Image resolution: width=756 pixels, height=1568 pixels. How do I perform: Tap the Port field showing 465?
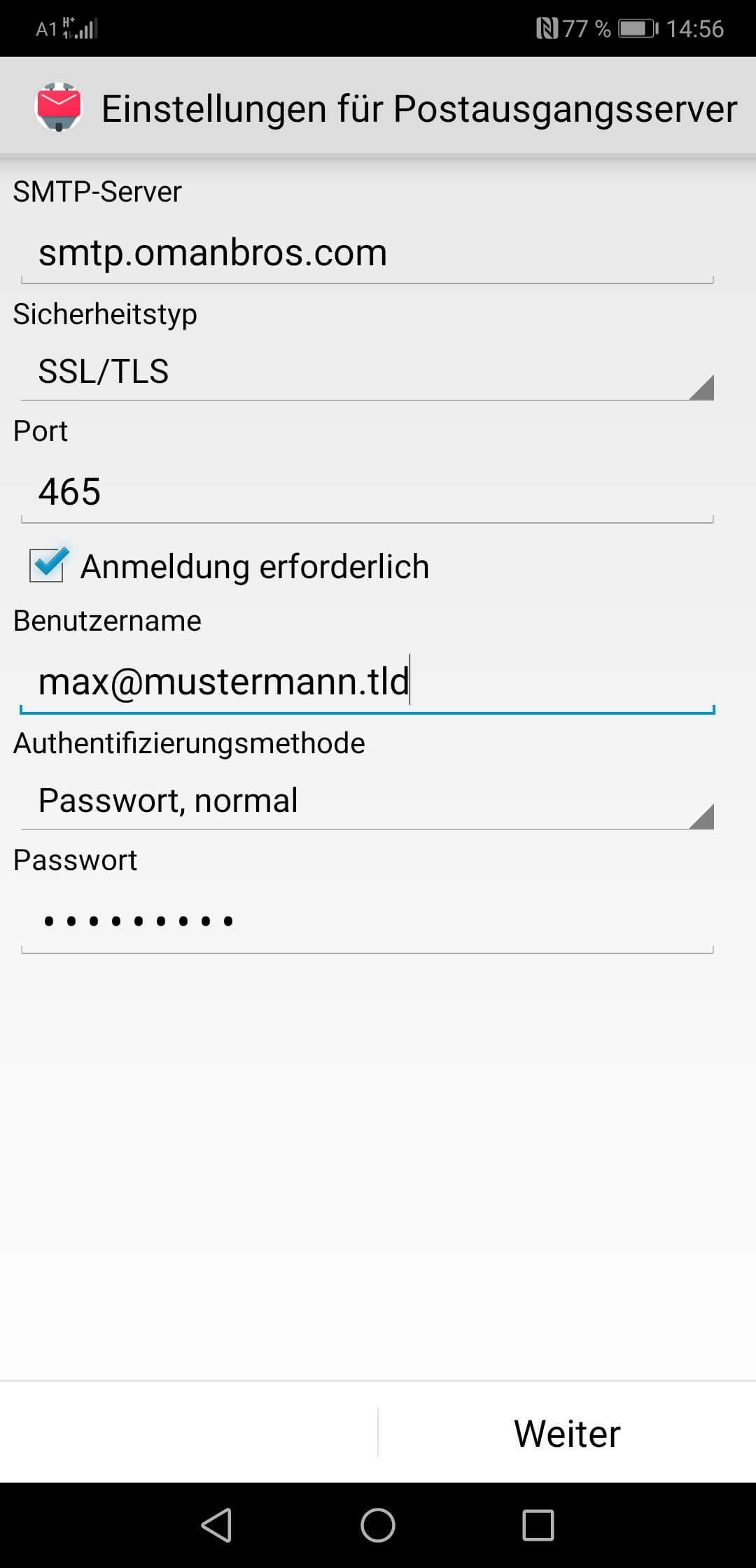tap(367, 493)
